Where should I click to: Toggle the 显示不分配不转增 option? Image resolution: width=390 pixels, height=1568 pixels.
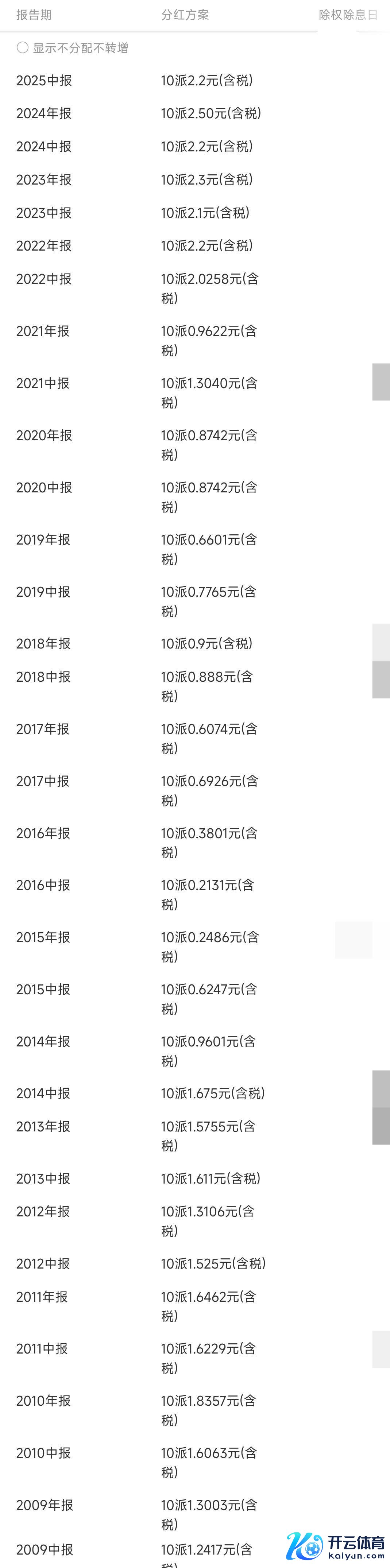pyautogui.click(x=23, y=48)
